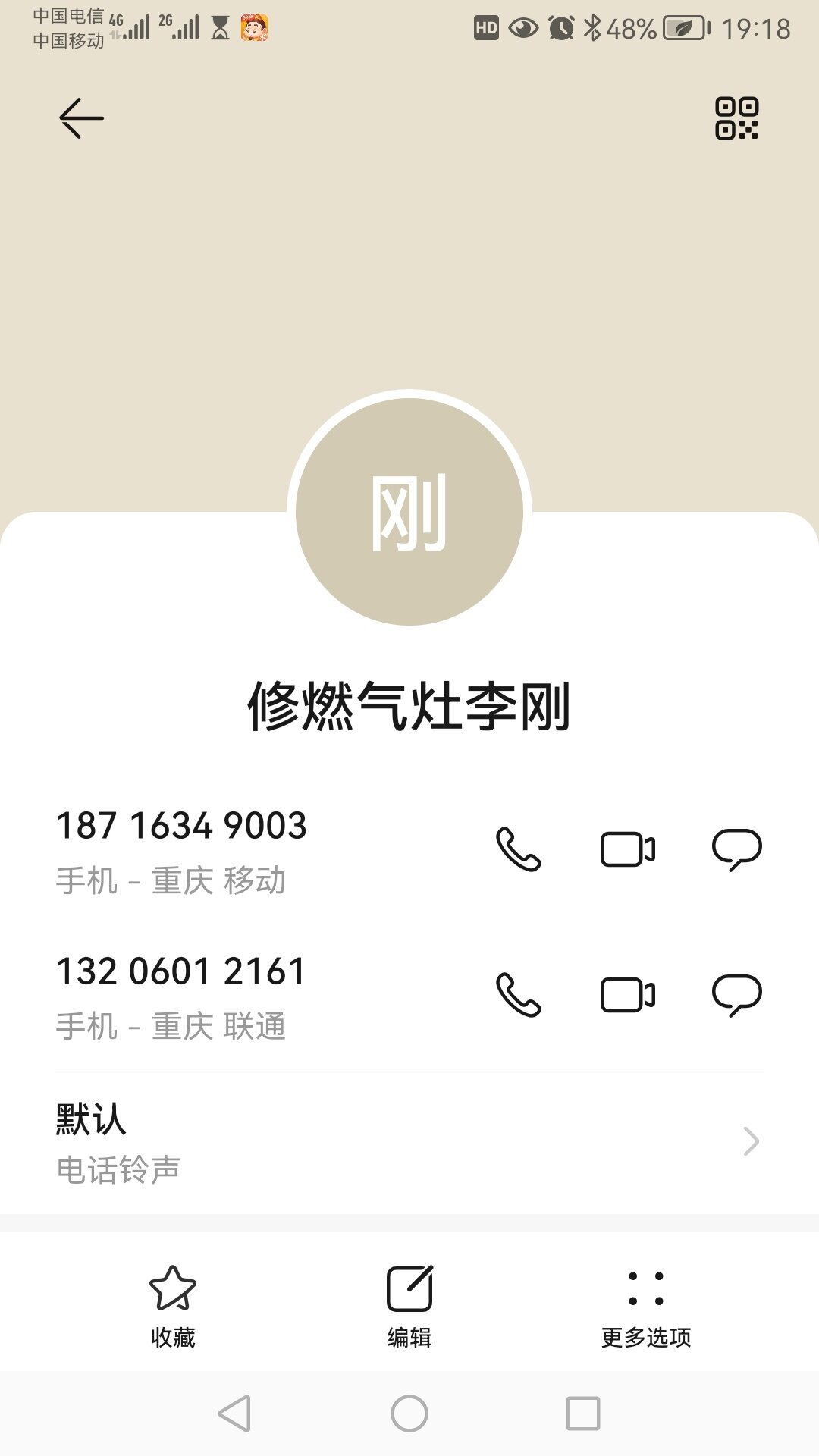Open 电话铃声 ringtone setting

pyautogui.click(x=409, y=1141)
